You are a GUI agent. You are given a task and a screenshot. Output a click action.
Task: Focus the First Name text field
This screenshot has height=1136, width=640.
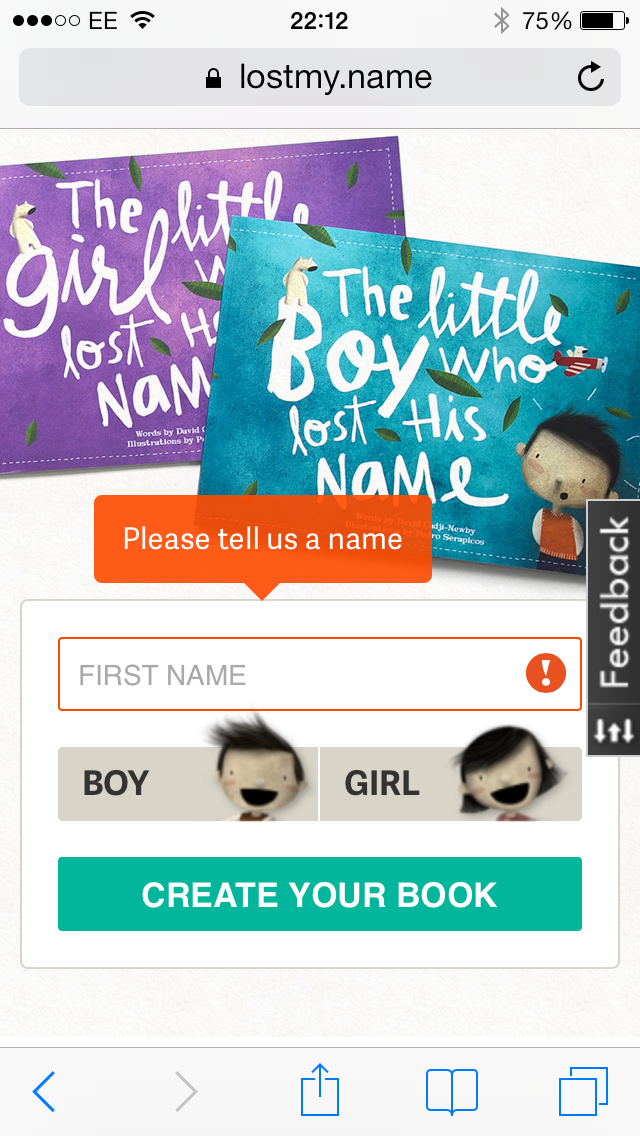pos(290,675)
